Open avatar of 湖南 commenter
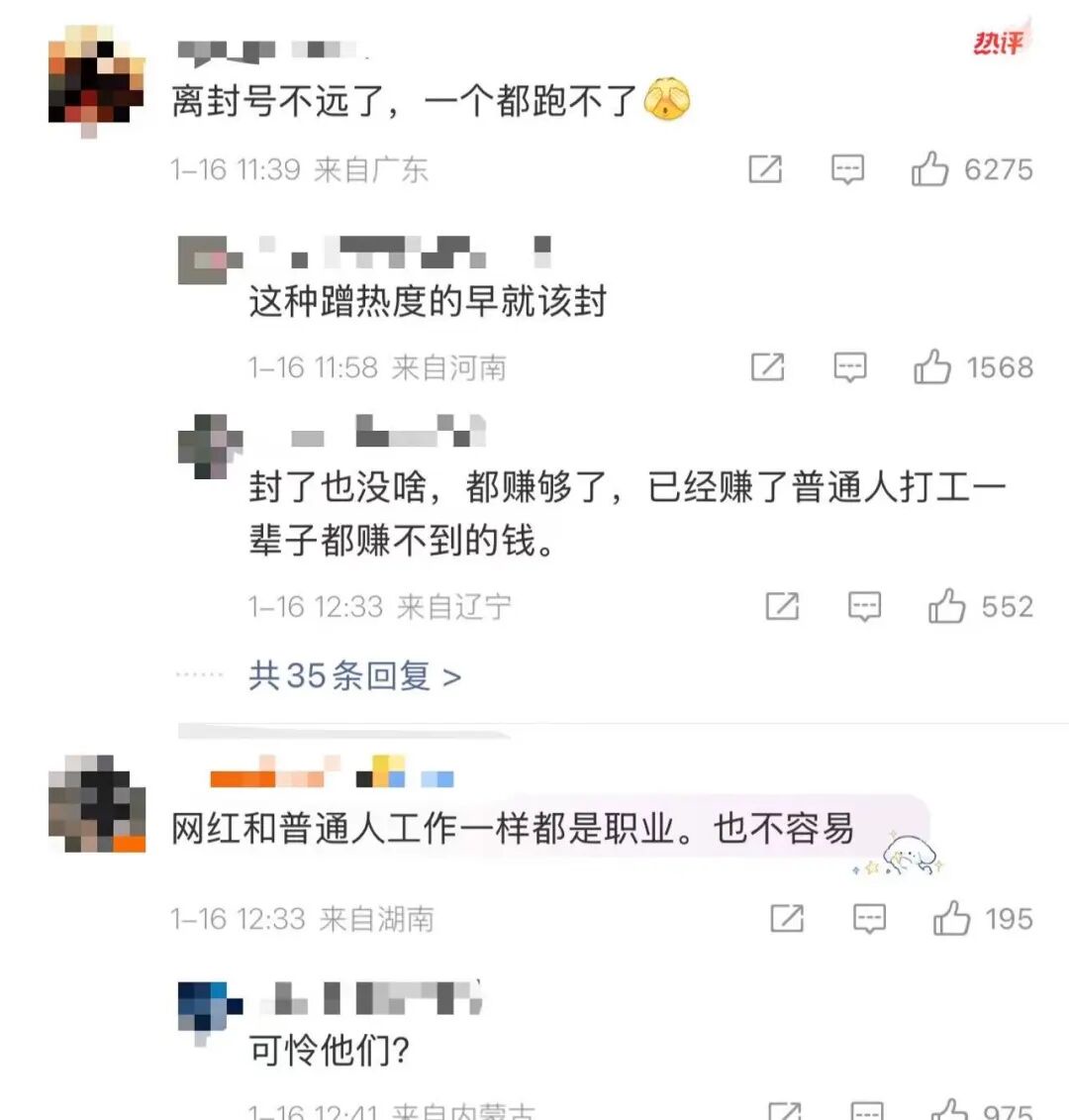Viewport: 1069px width, 1120px height. point(96,803)
